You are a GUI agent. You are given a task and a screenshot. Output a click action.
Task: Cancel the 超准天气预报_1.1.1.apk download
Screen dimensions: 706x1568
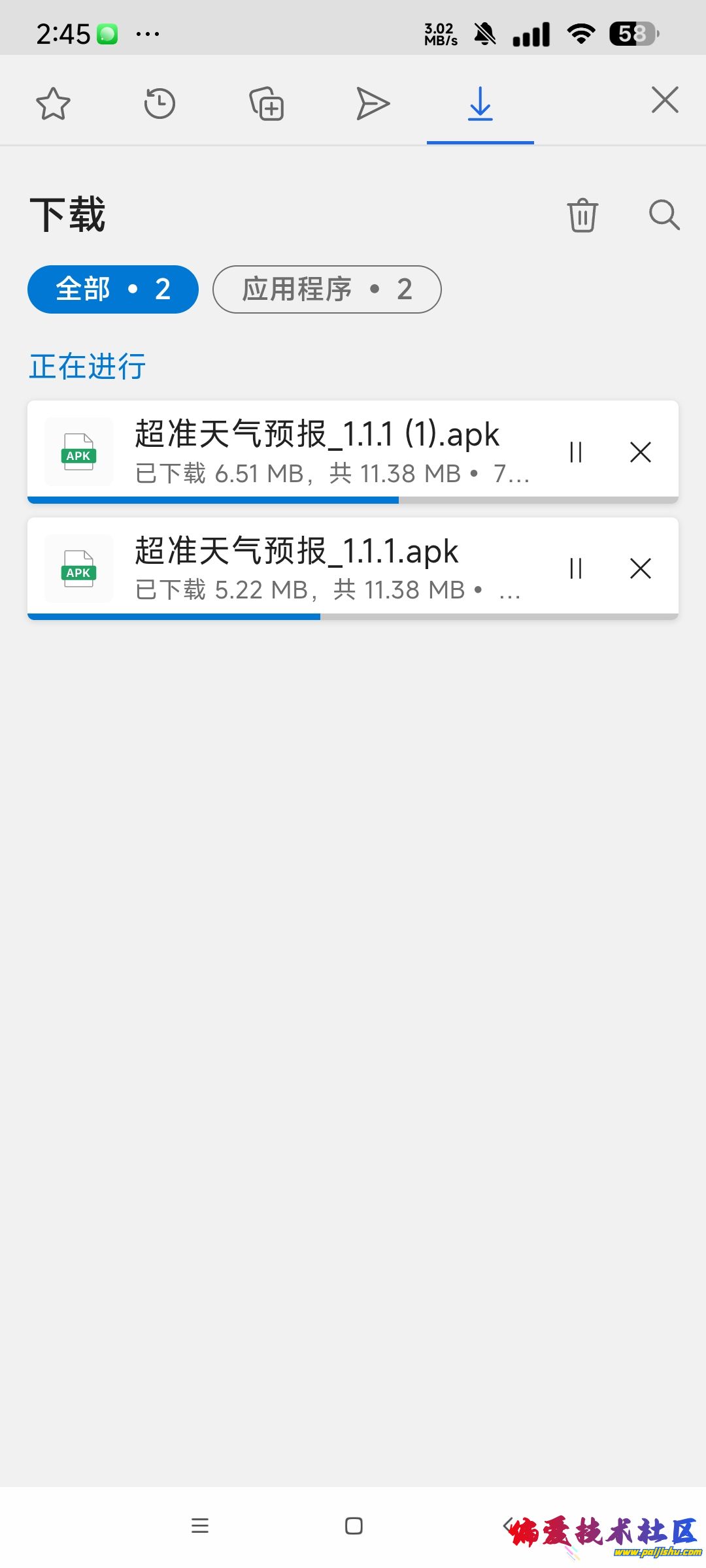click(640, 568)
